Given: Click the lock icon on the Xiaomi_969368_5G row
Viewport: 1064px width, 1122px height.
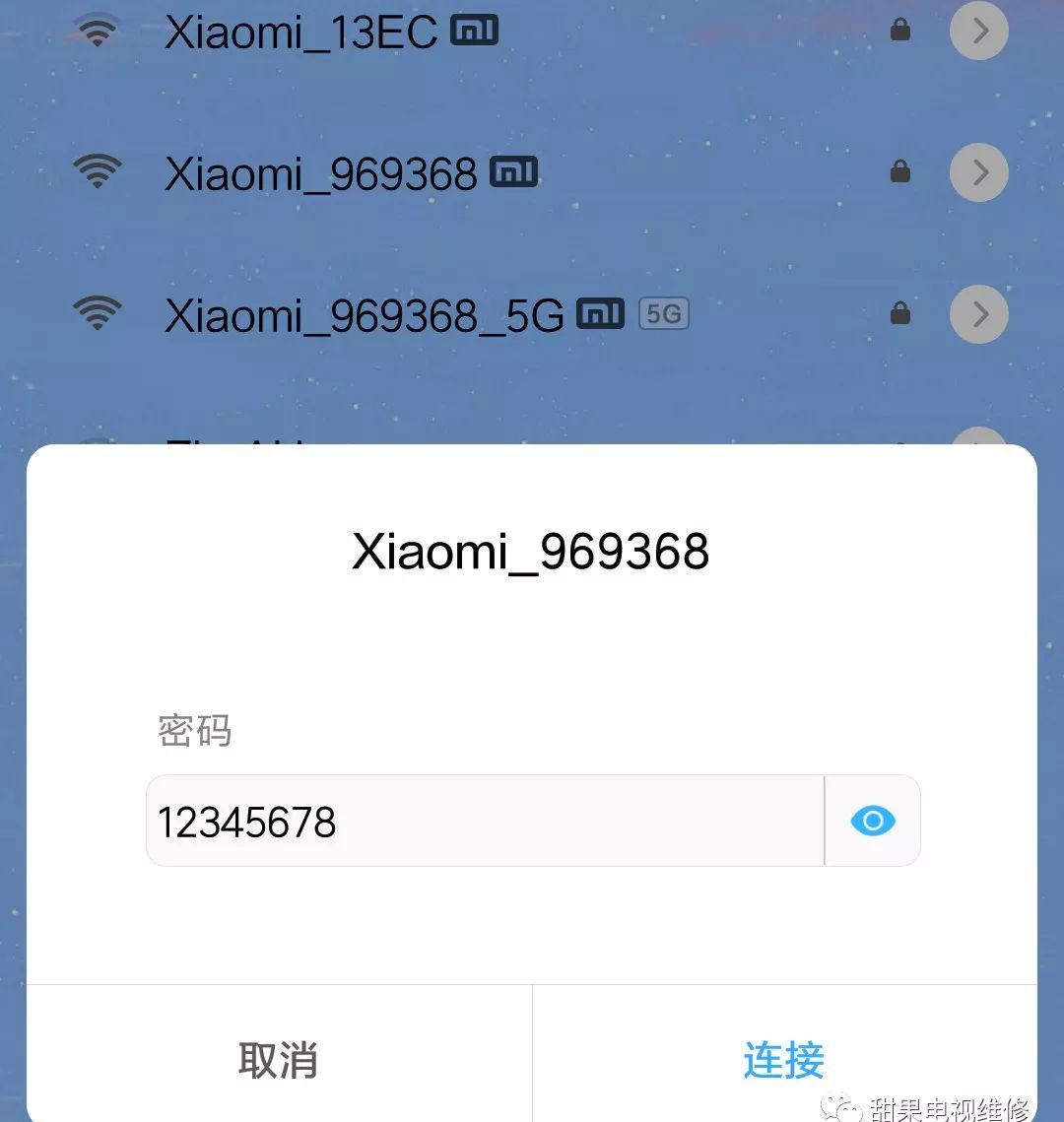Looking at the screenshot, I should click(899, 313).
